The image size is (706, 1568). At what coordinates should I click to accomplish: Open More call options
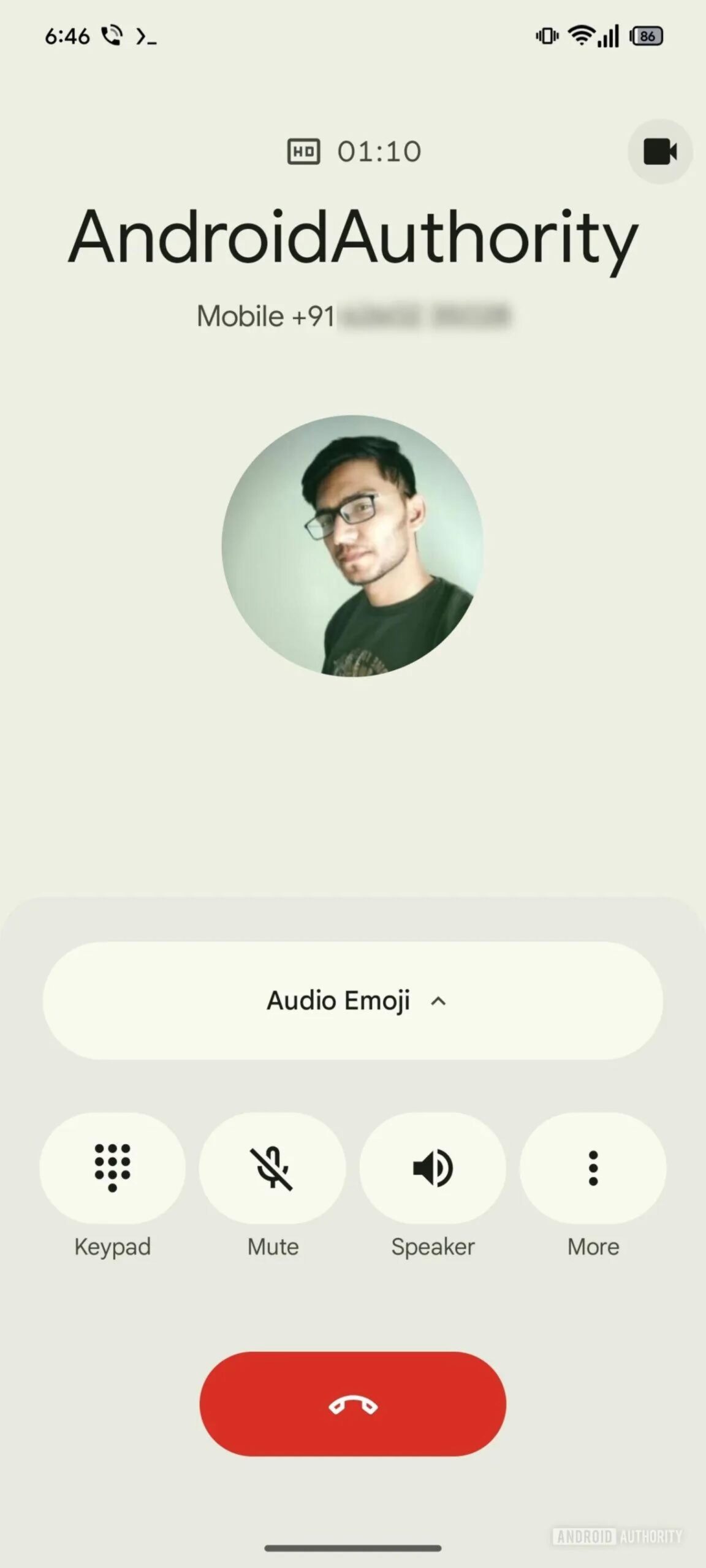pyautogui.click(x=593, y=1168)
